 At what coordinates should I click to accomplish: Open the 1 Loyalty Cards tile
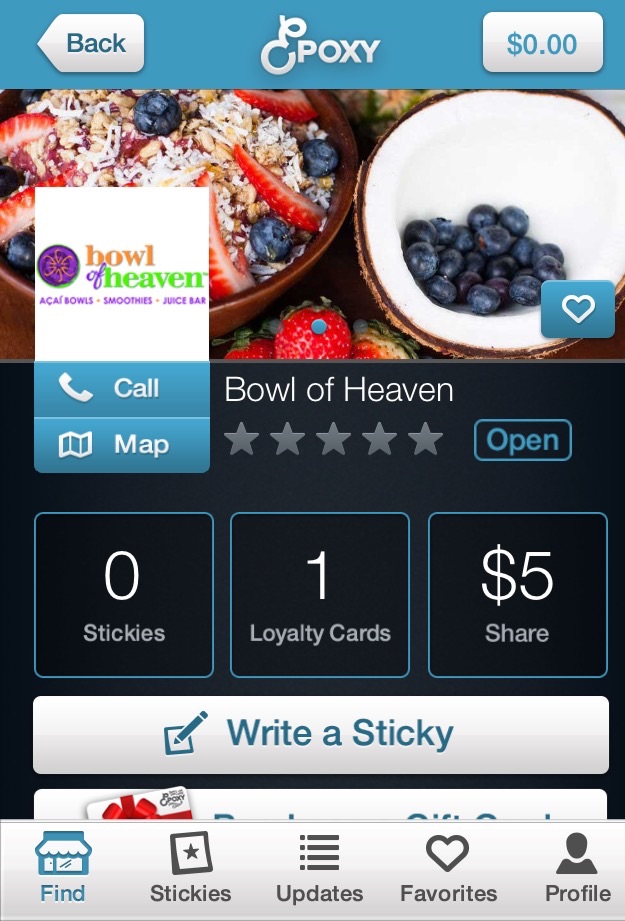pyautogui.click(x=320, y=595)
